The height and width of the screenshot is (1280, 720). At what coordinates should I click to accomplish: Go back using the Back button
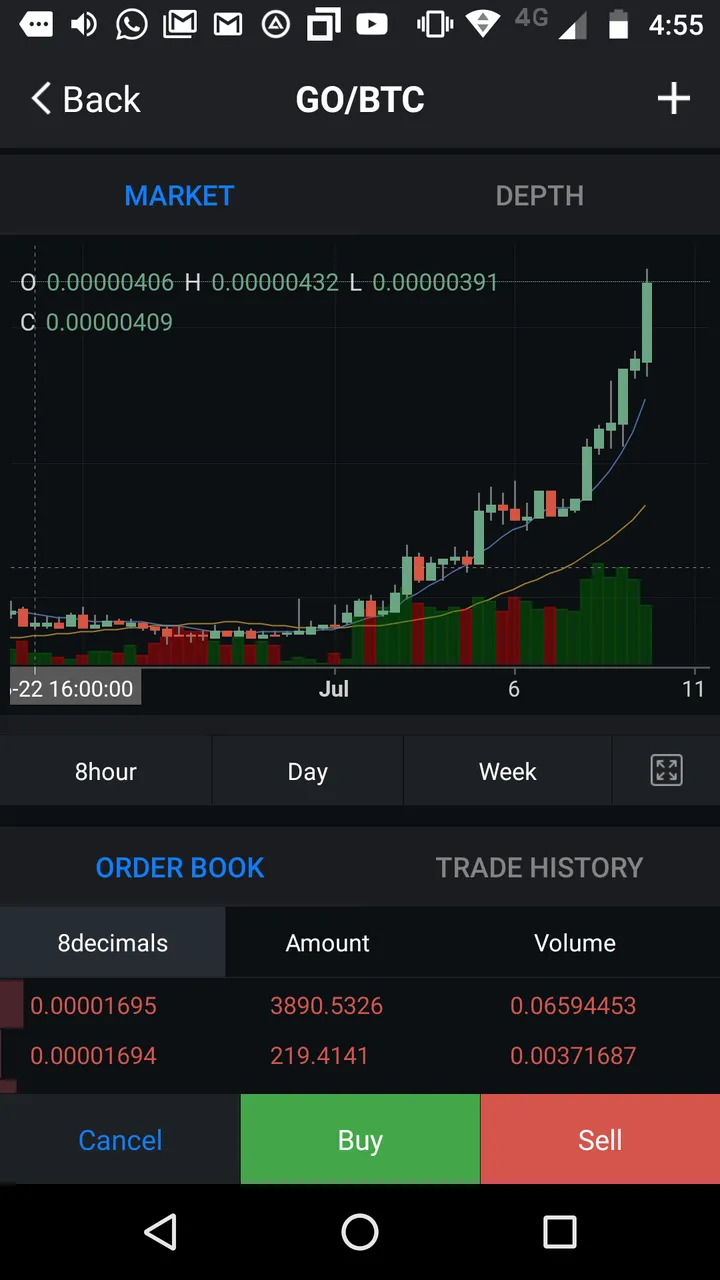(86, 99)
